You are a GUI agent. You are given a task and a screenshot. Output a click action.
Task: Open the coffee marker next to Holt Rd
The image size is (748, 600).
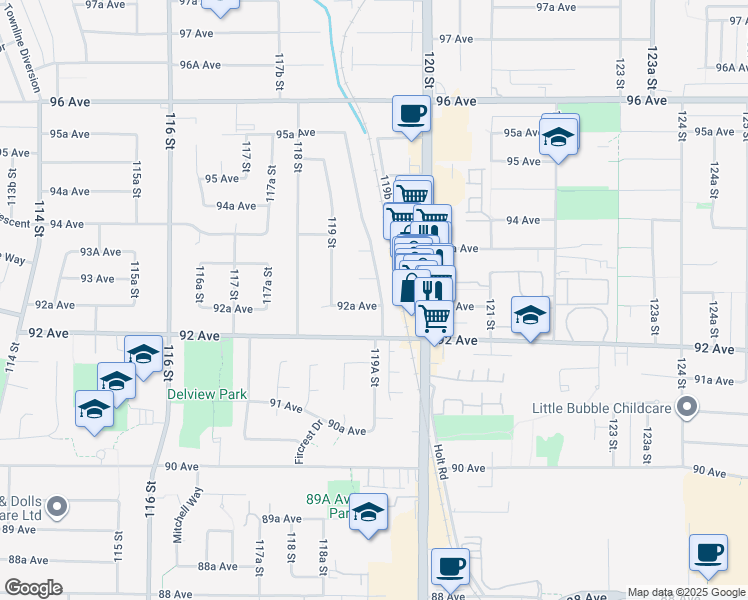click(x=450, y=568)
